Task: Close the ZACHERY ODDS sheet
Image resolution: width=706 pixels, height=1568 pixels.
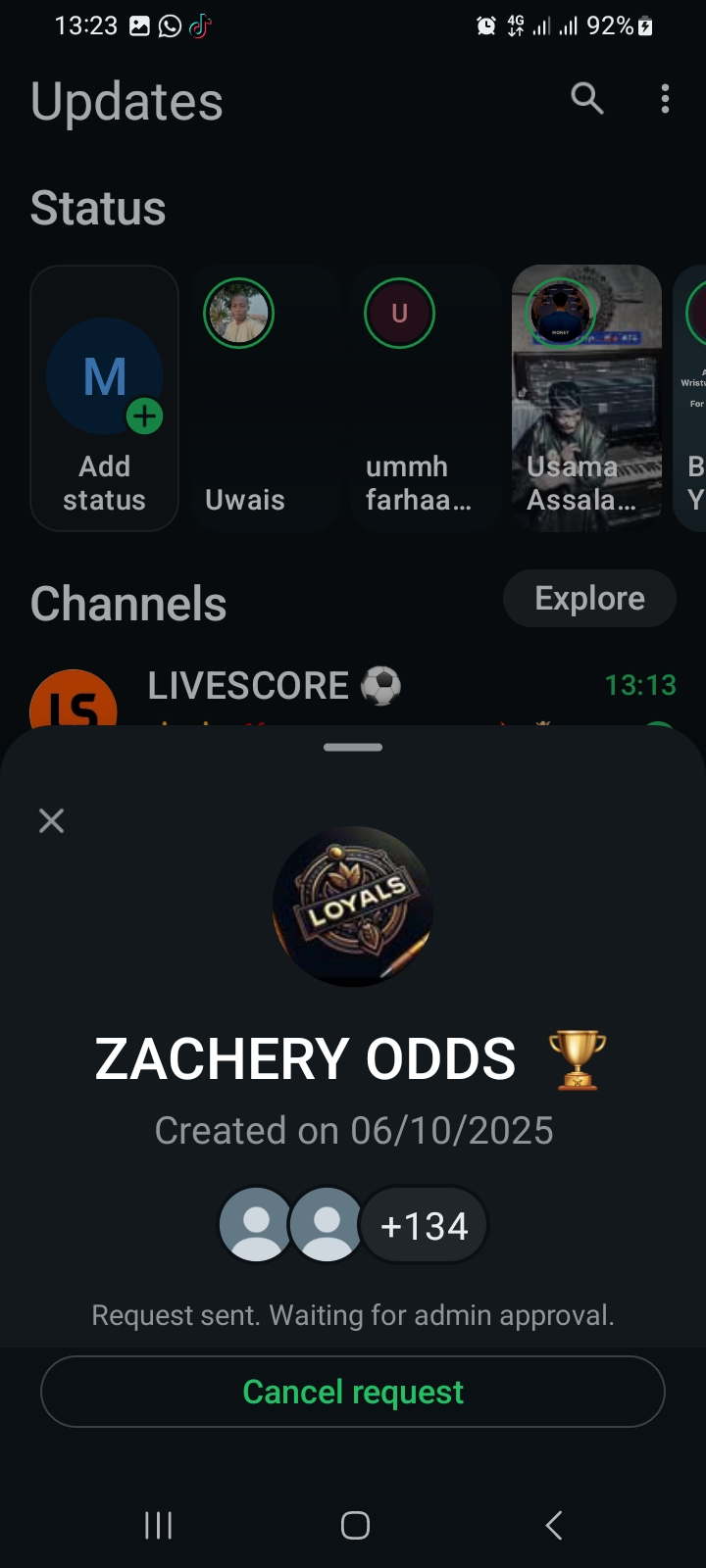Action: click(x=51, y=820)
